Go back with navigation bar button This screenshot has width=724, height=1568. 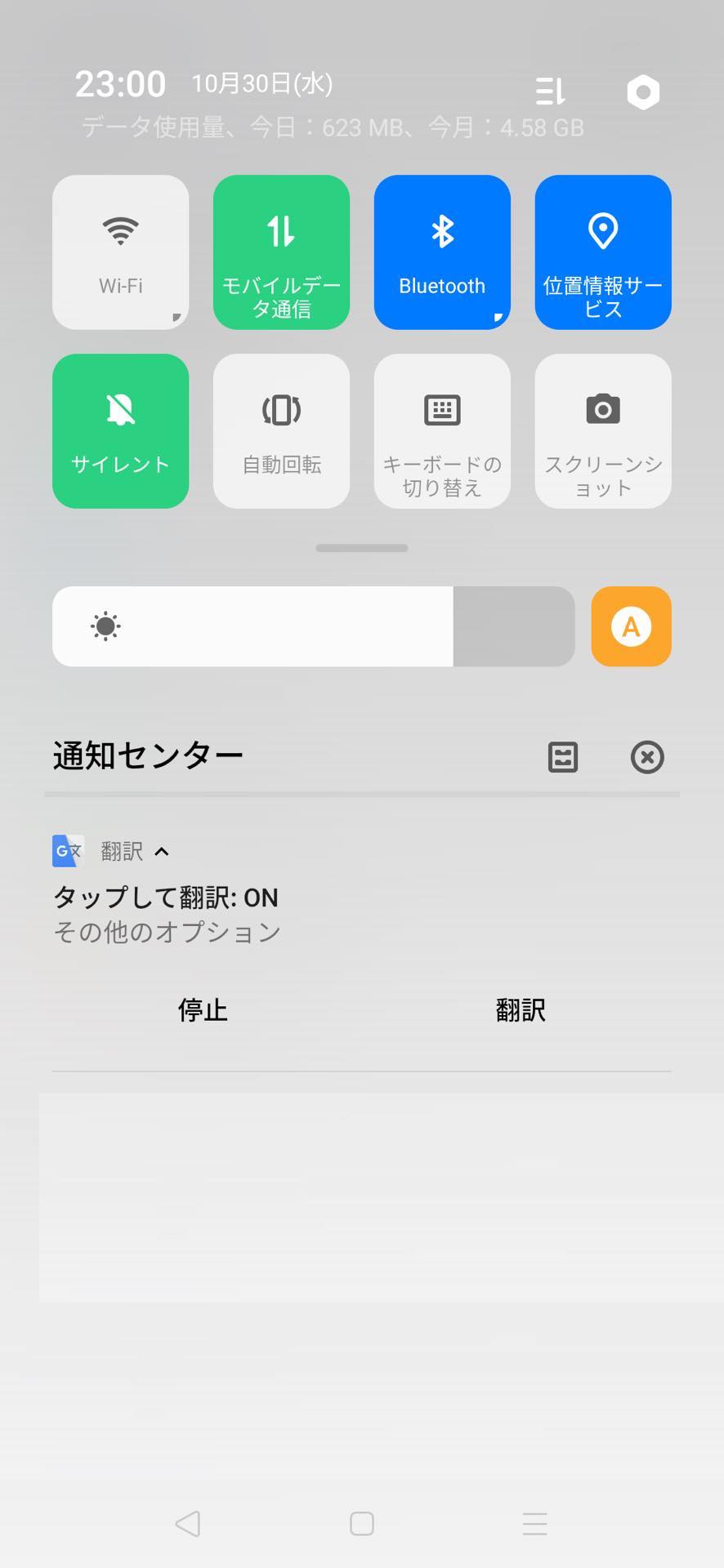click(188, 1524)
